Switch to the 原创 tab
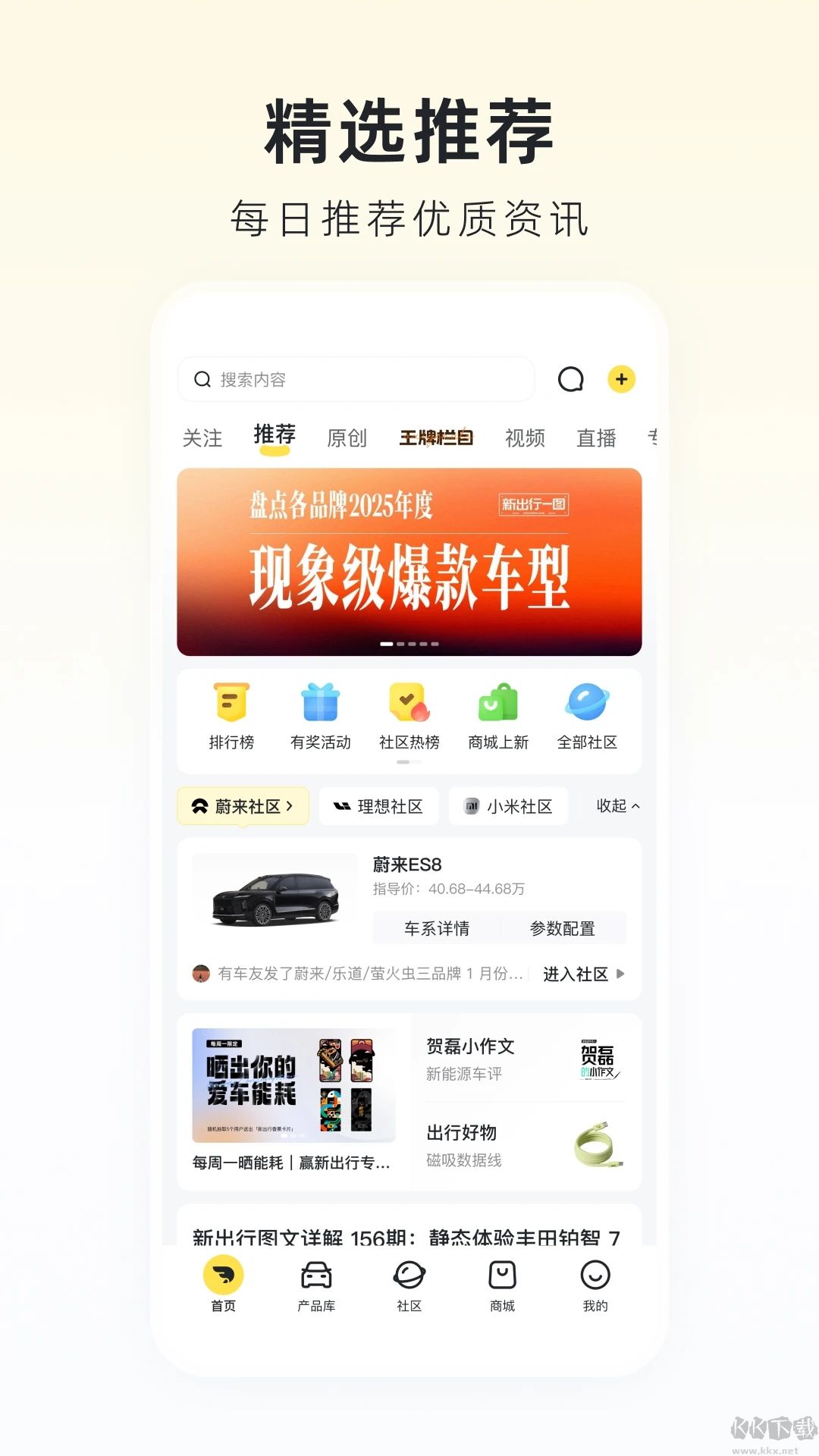This screenshot has width=819, height=1456. click(x=347, y=438)
